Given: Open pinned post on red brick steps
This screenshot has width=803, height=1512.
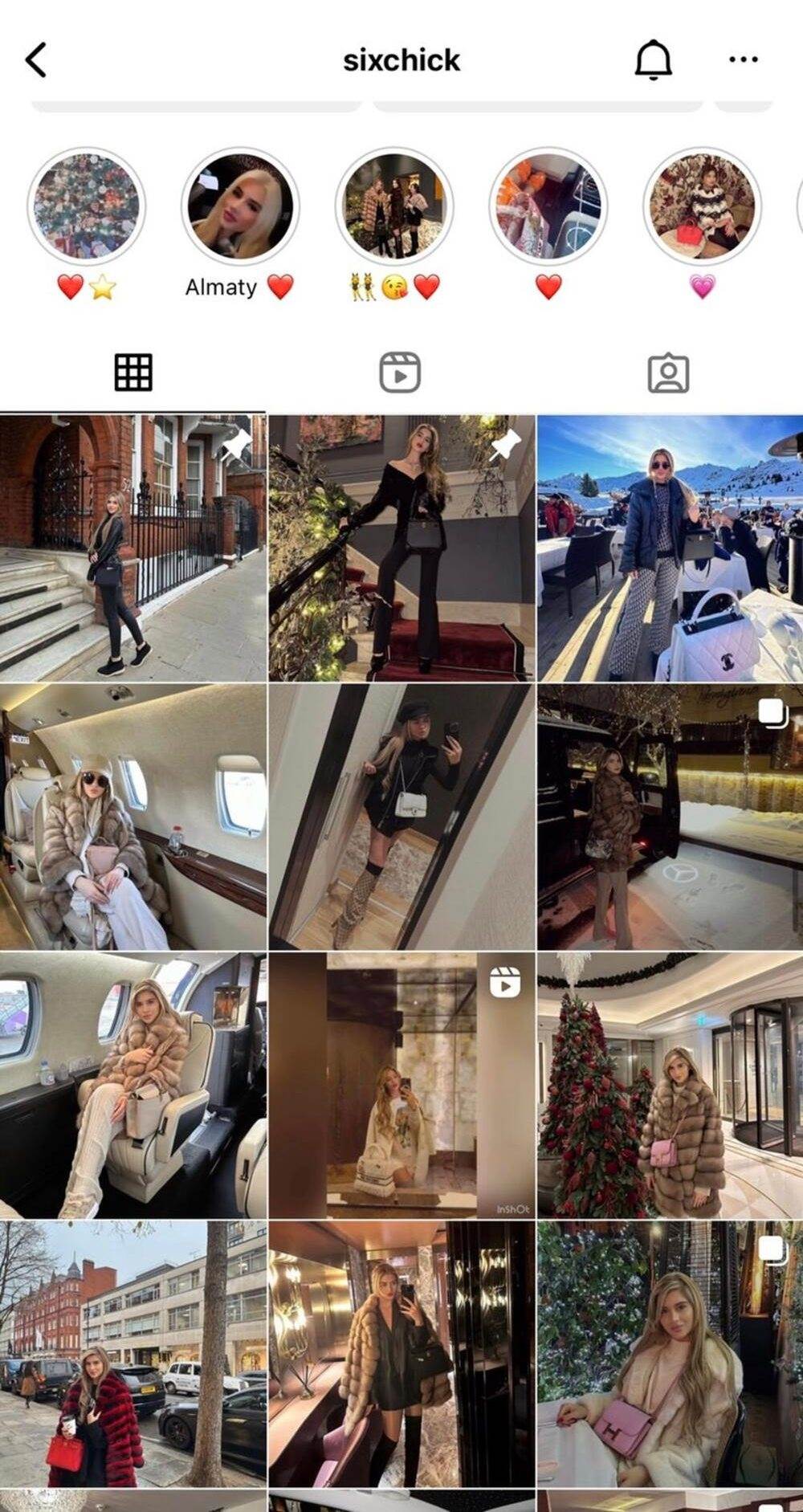Looking at the screenshot, I should [132, 548].
